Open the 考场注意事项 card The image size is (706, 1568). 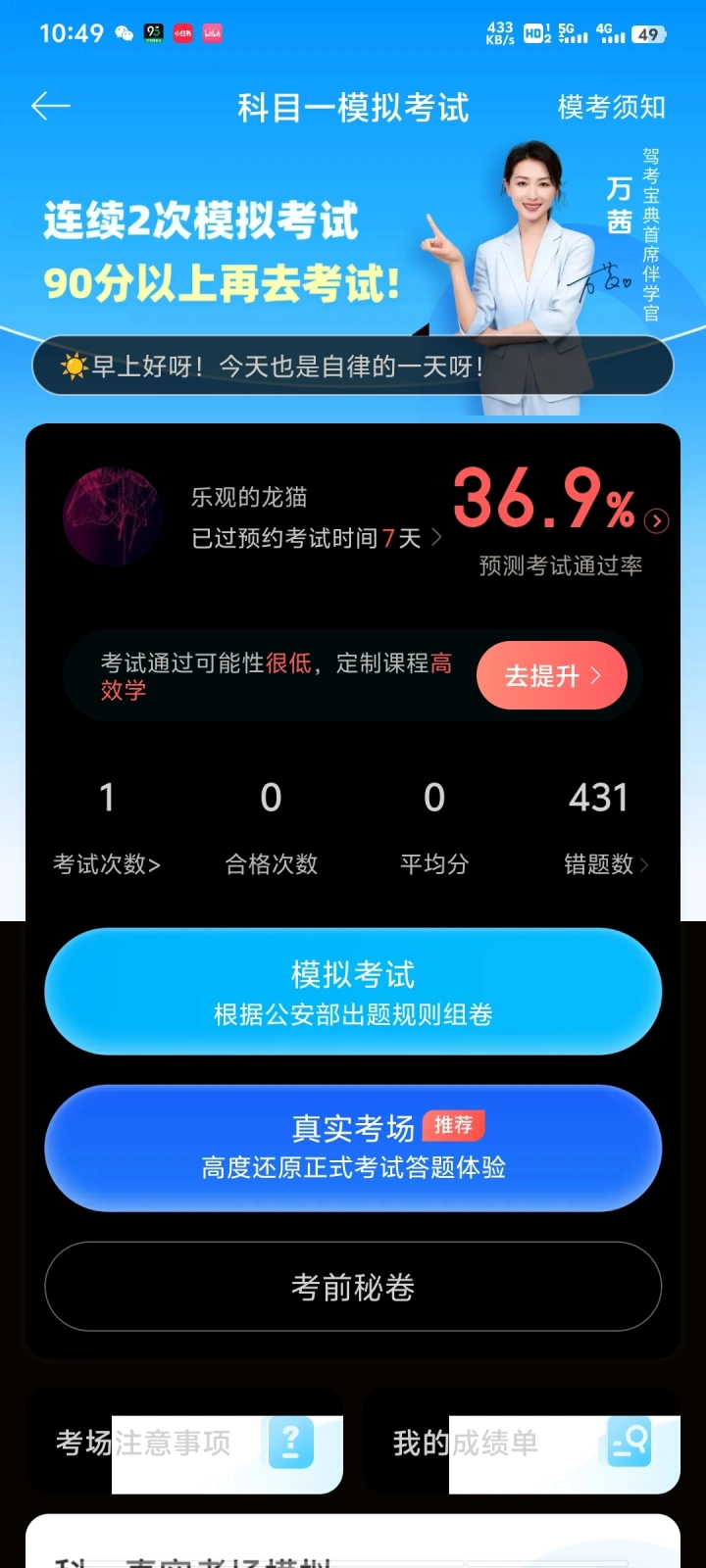click(184, 1443)
